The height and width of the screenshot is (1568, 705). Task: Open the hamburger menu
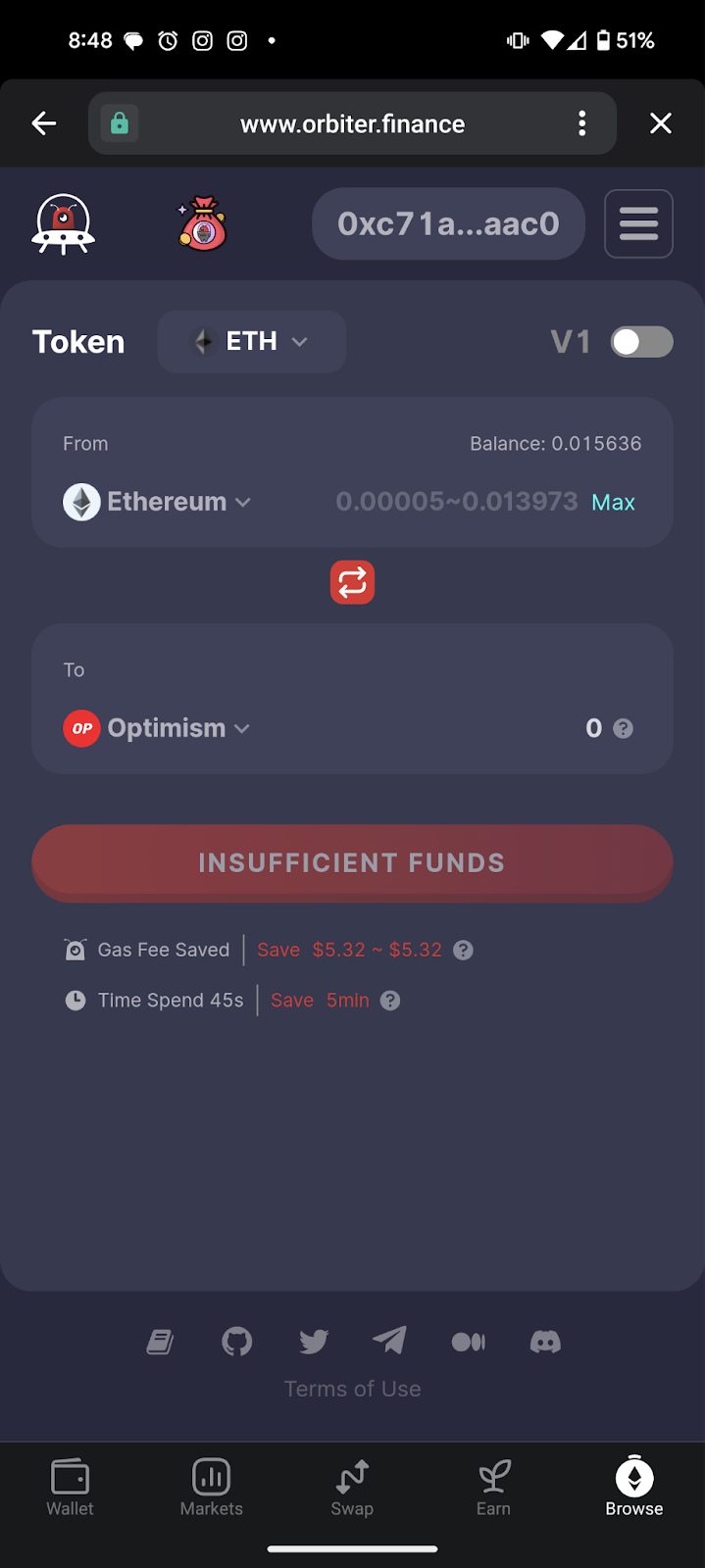click(638, 223)
